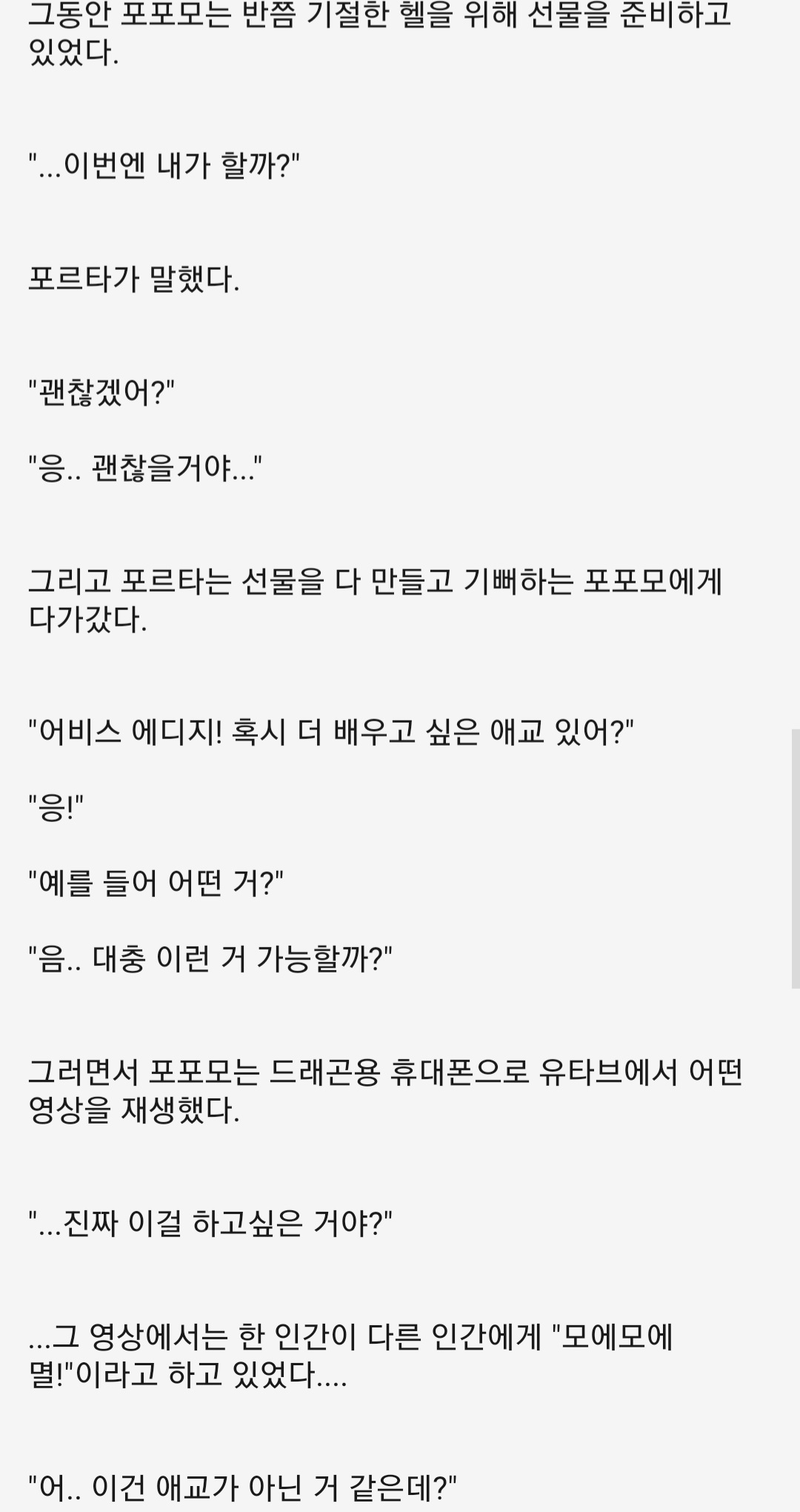Tap the scrollbar handle on the right edge
The height and width of the screenshot is (1512, 800).
tap(796, 858)
